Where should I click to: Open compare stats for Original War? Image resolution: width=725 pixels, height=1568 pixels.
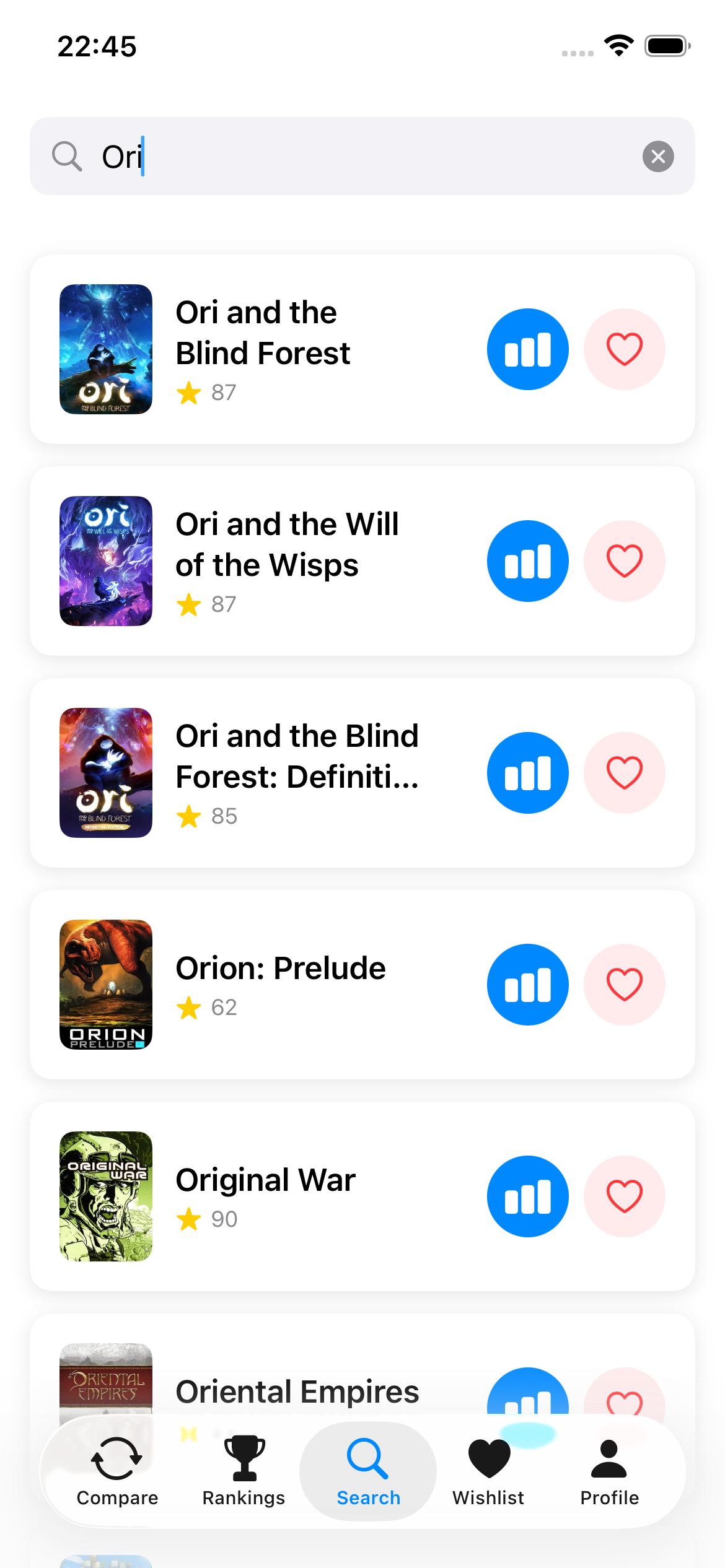(x=527, y=1196)
